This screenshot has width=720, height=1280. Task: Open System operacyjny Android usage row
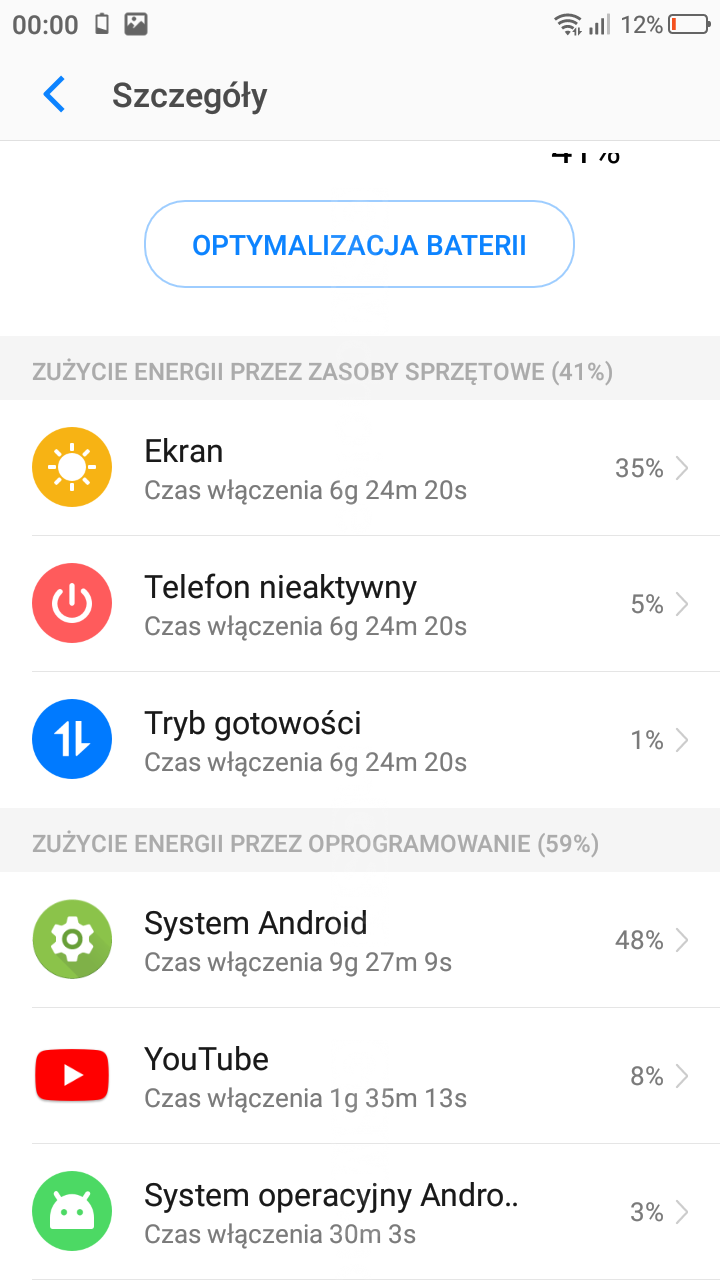[x=360, y=1212]
